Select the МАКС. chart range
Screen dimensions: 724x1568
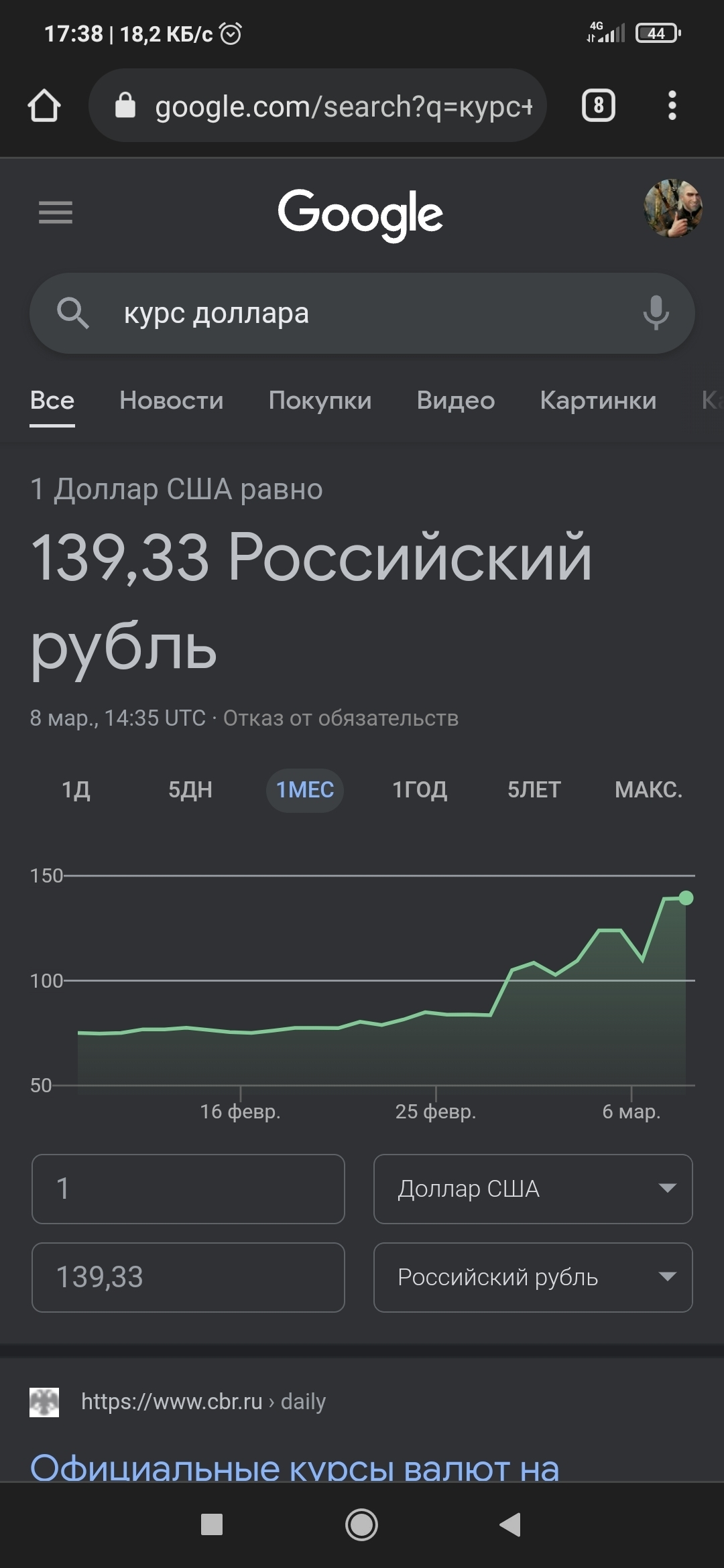pos(648,790)
